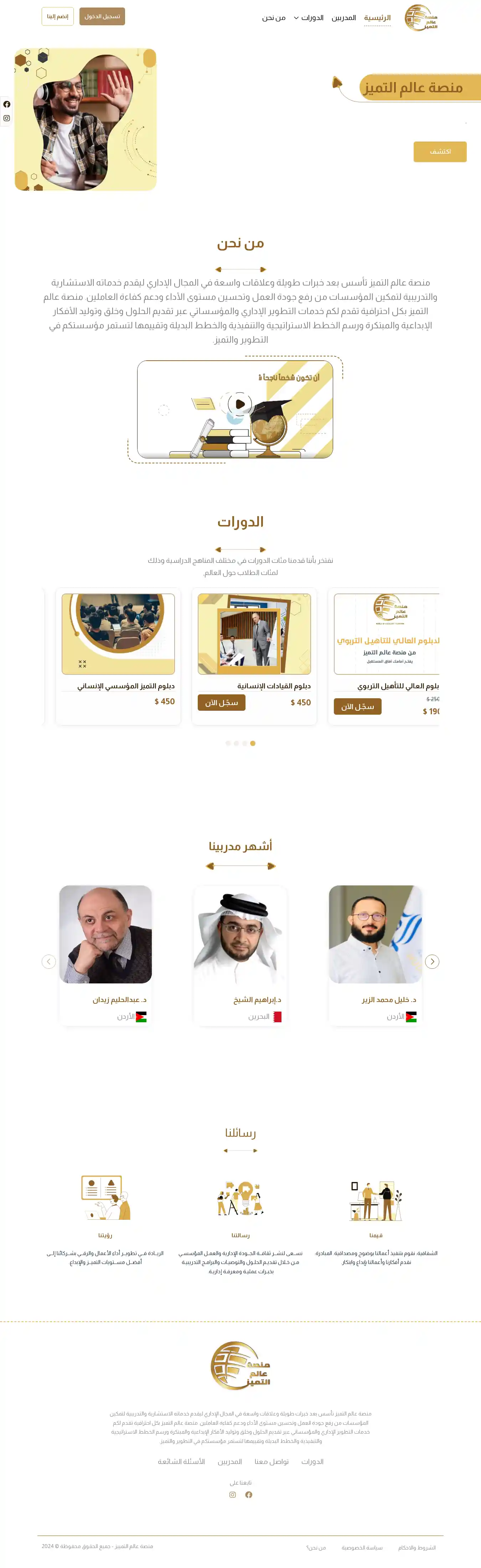Image resolution: width=481 pixels, height=1568 pixels.
Task: Register now for دبلوم العالي للتأهيل التربوي
Action: point(358,706)
